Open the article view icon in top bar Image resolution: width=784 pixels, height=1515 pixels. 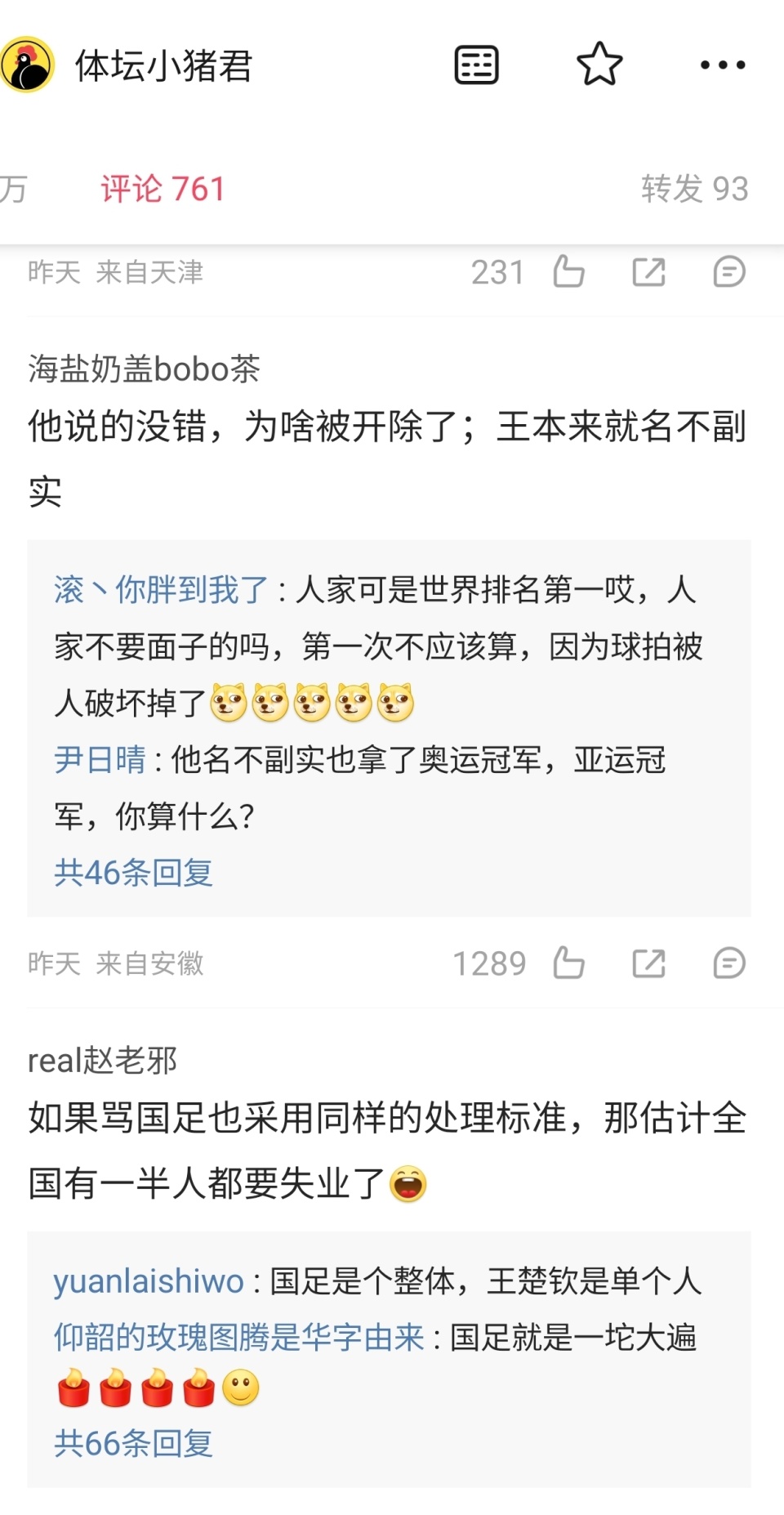474,64
